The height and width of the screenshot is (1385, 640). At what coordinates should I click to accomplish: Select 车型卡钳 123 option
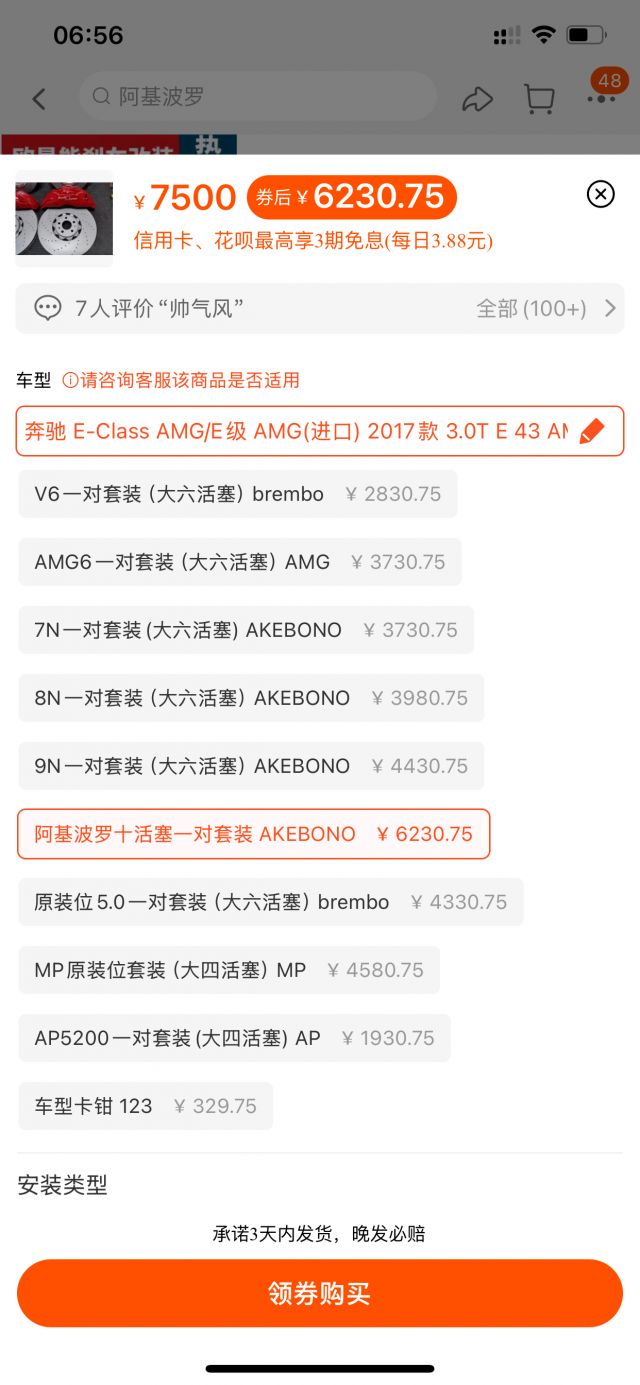point(145,1106)
